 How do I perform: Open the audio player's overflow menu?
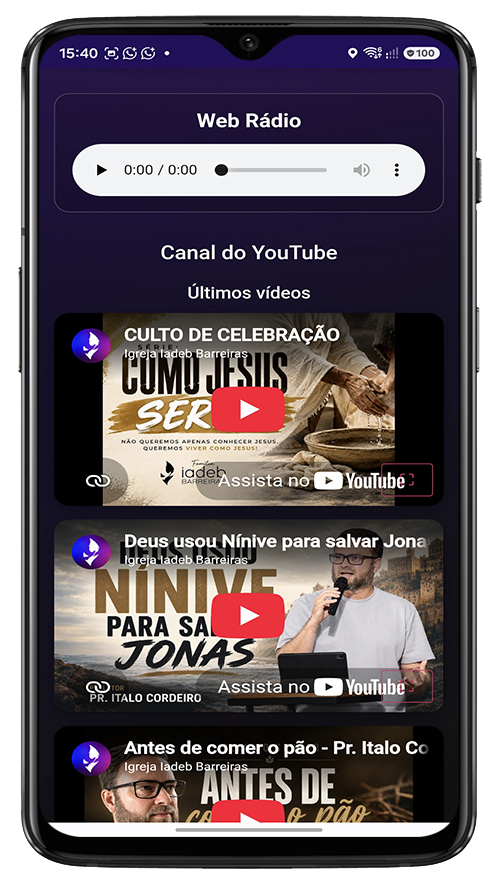(396, 170)
